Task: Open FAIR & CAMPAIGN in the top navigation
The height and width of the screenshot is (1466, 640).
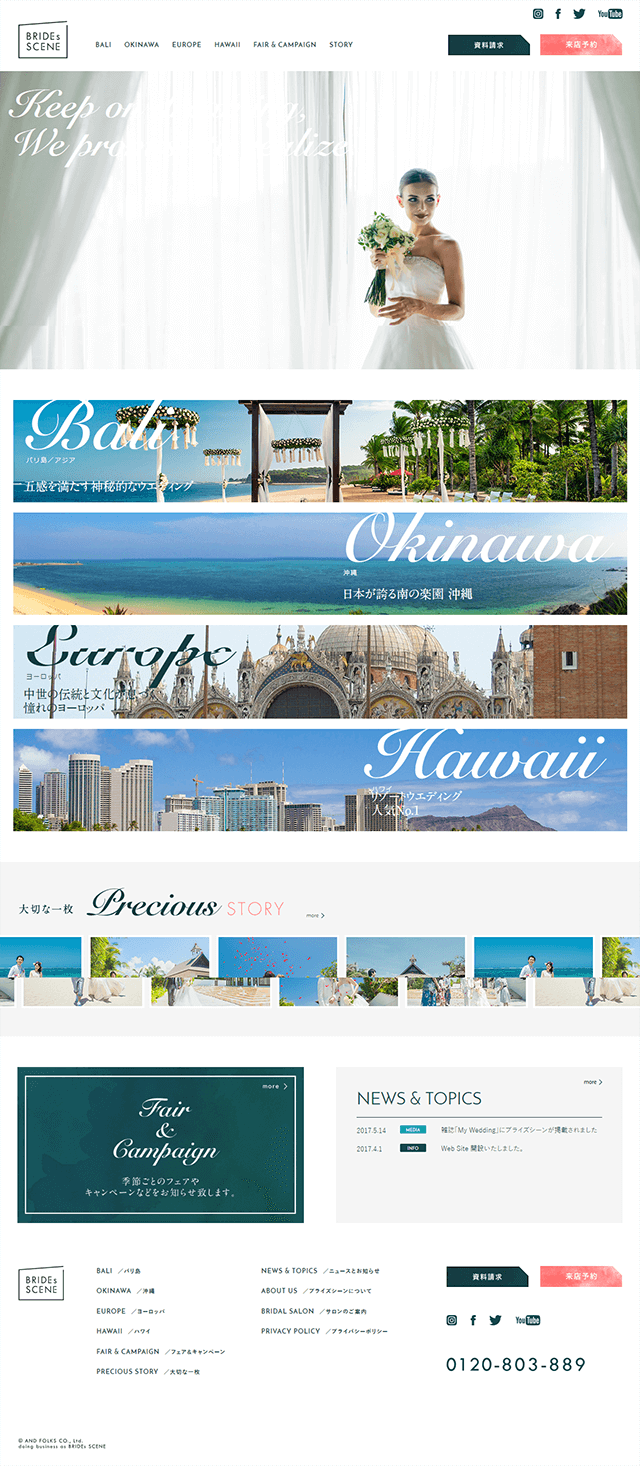Action: pyautogui.click(x=285, y=45)
